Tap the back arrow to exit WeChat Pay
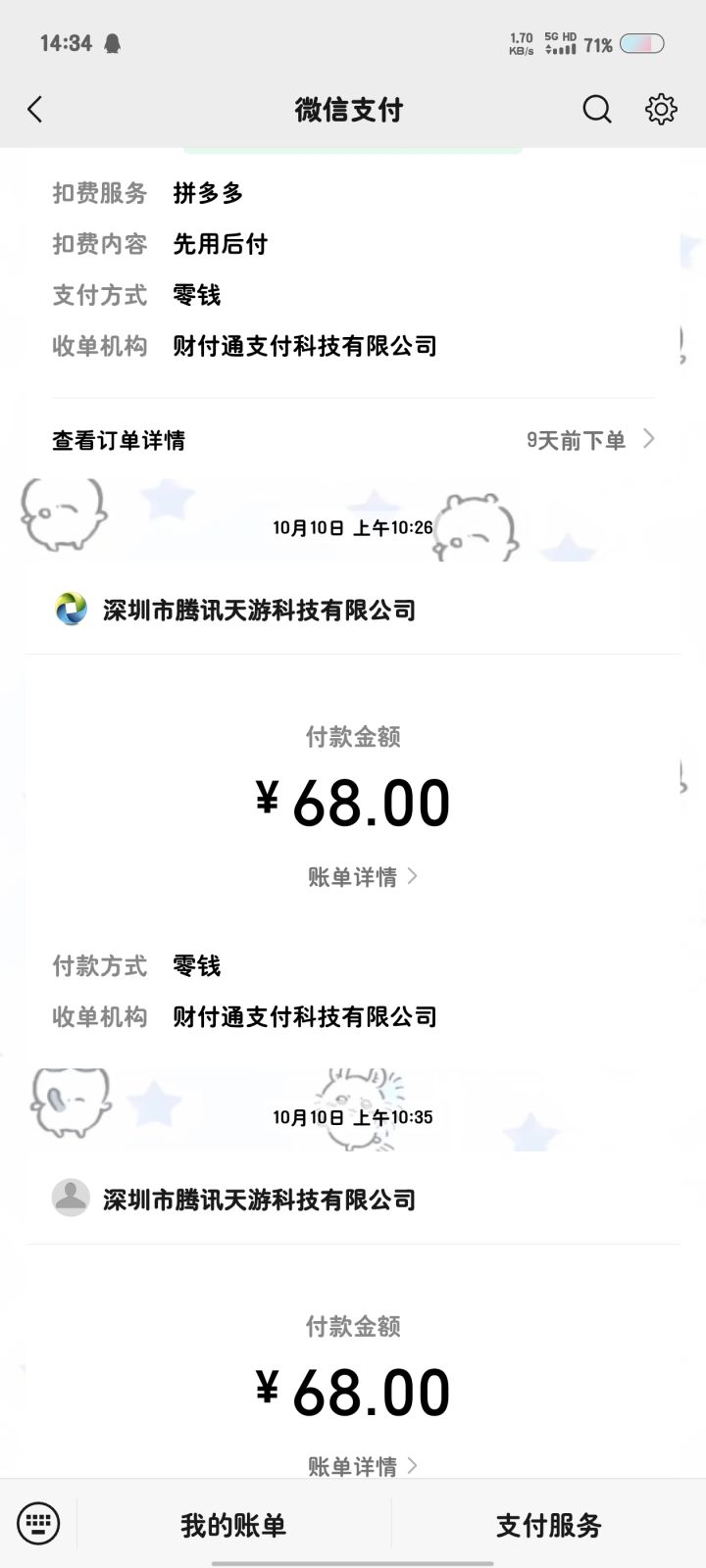This screenshot has height=1568, width=706. (35, 109)
